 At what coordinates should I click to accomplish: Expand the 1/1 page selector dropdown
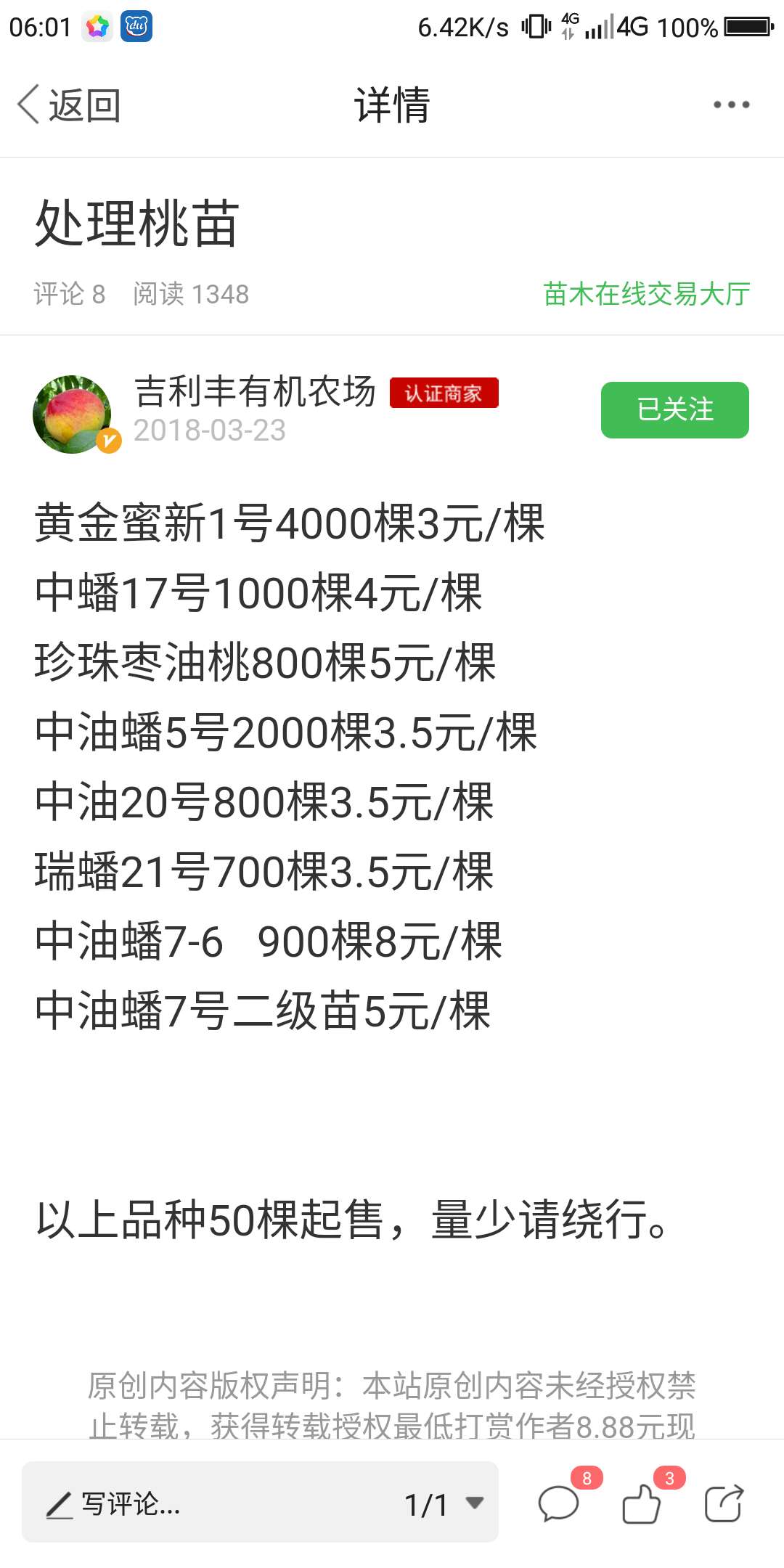tap(444, 1504)
